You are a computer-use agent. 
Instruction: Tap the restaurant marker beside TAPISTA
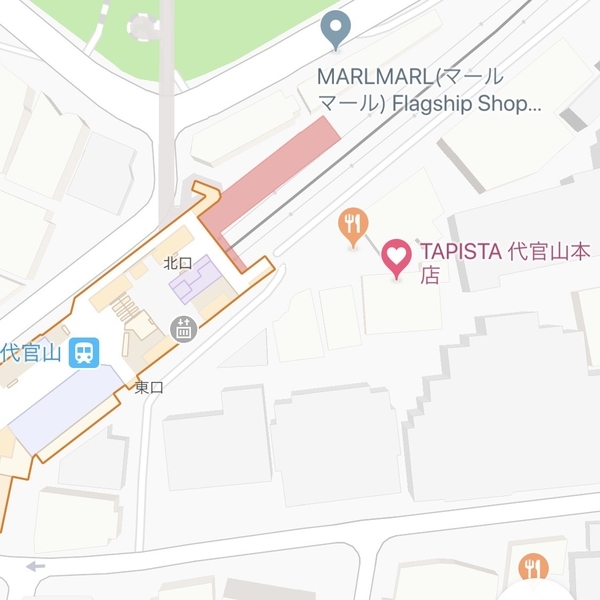pyautogui.click(x=351, y=226)
